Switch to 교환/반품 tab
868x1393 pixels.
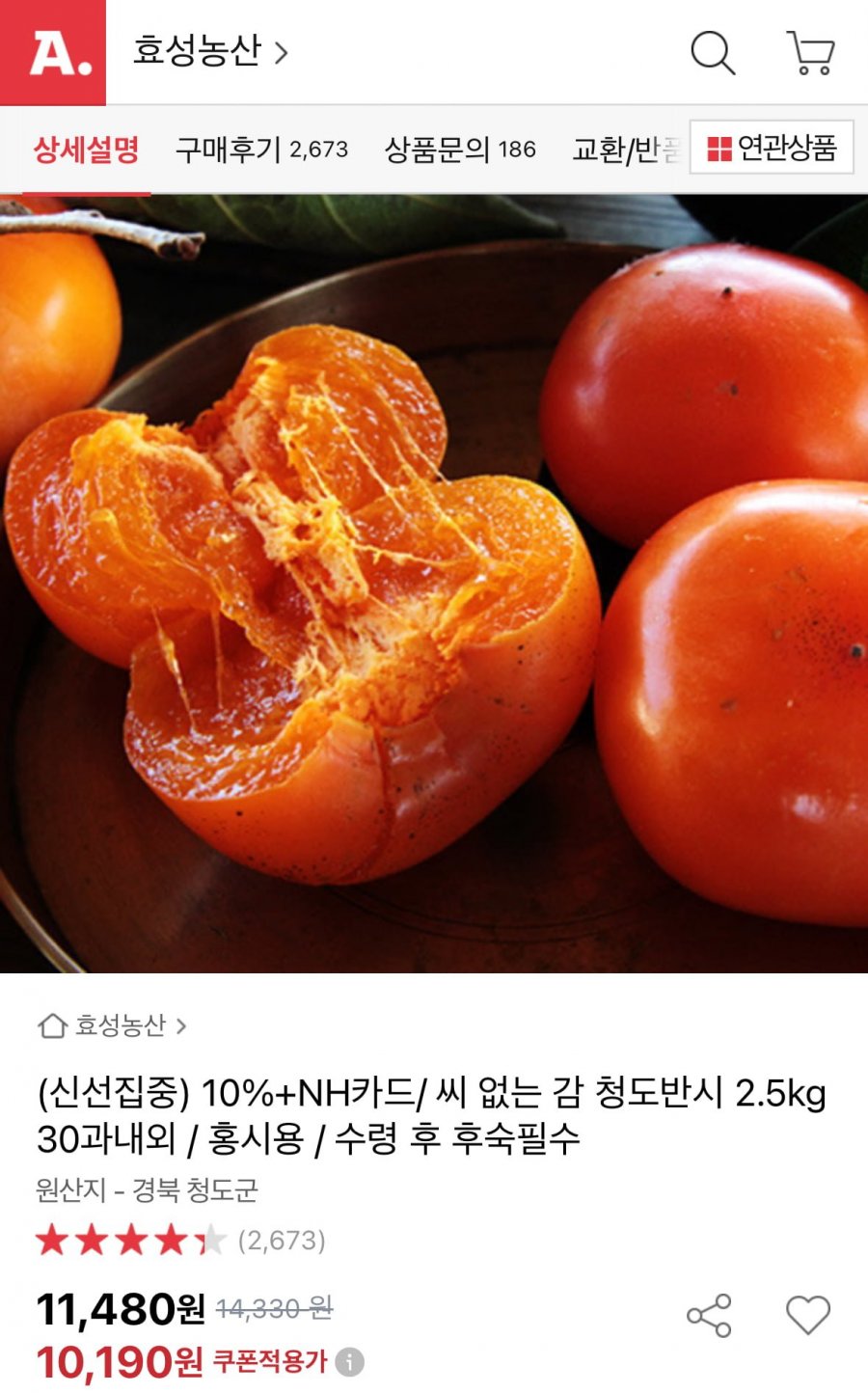625,150
